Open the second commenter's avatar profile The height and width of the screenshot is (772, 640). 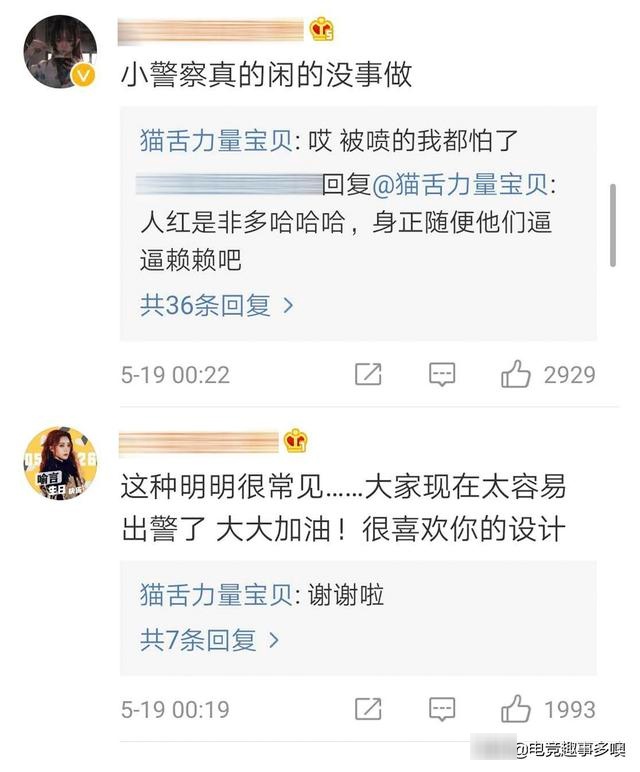(x=59, y=463)
